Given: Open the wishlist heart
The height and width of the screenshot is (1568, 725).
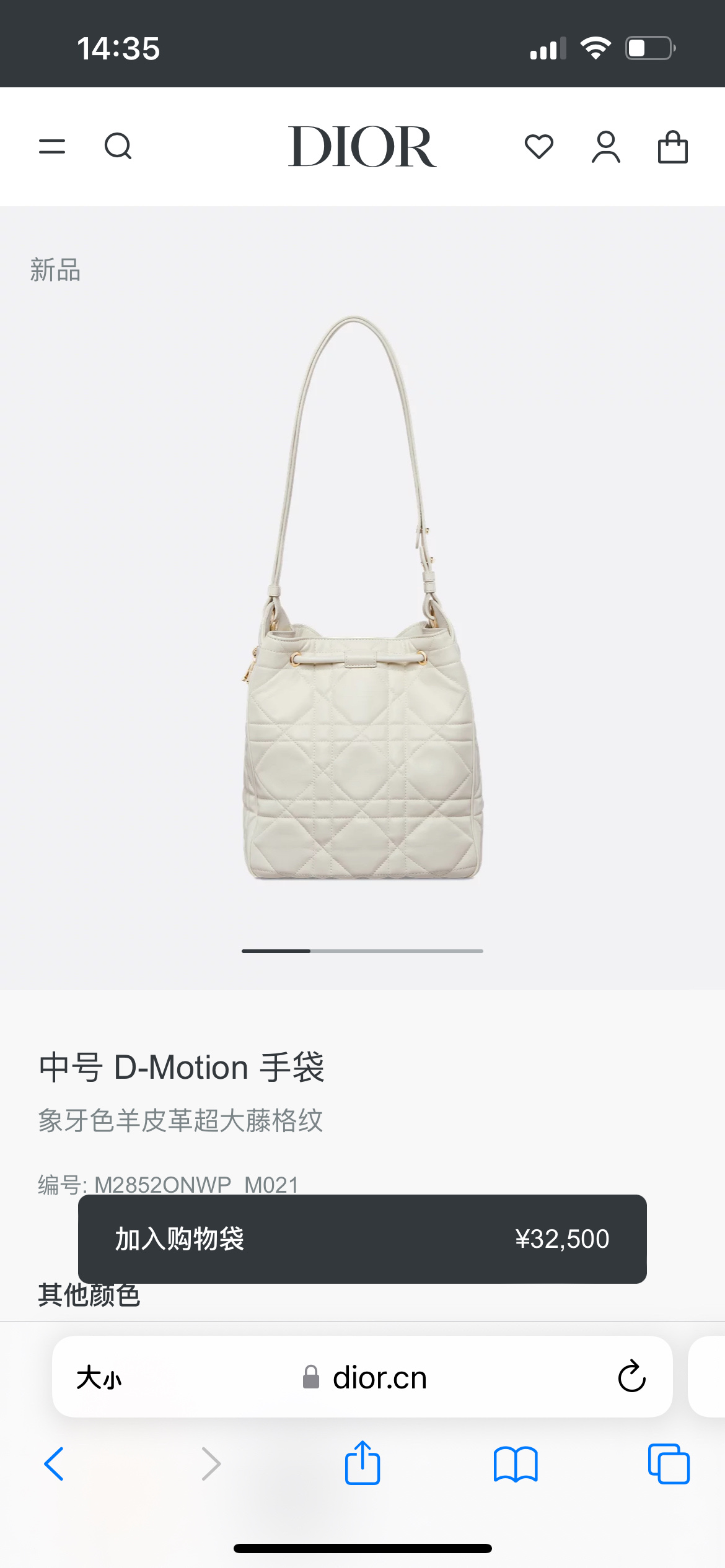Looking at the screenshot, I should pyautogui.click(x=538, y=147).
